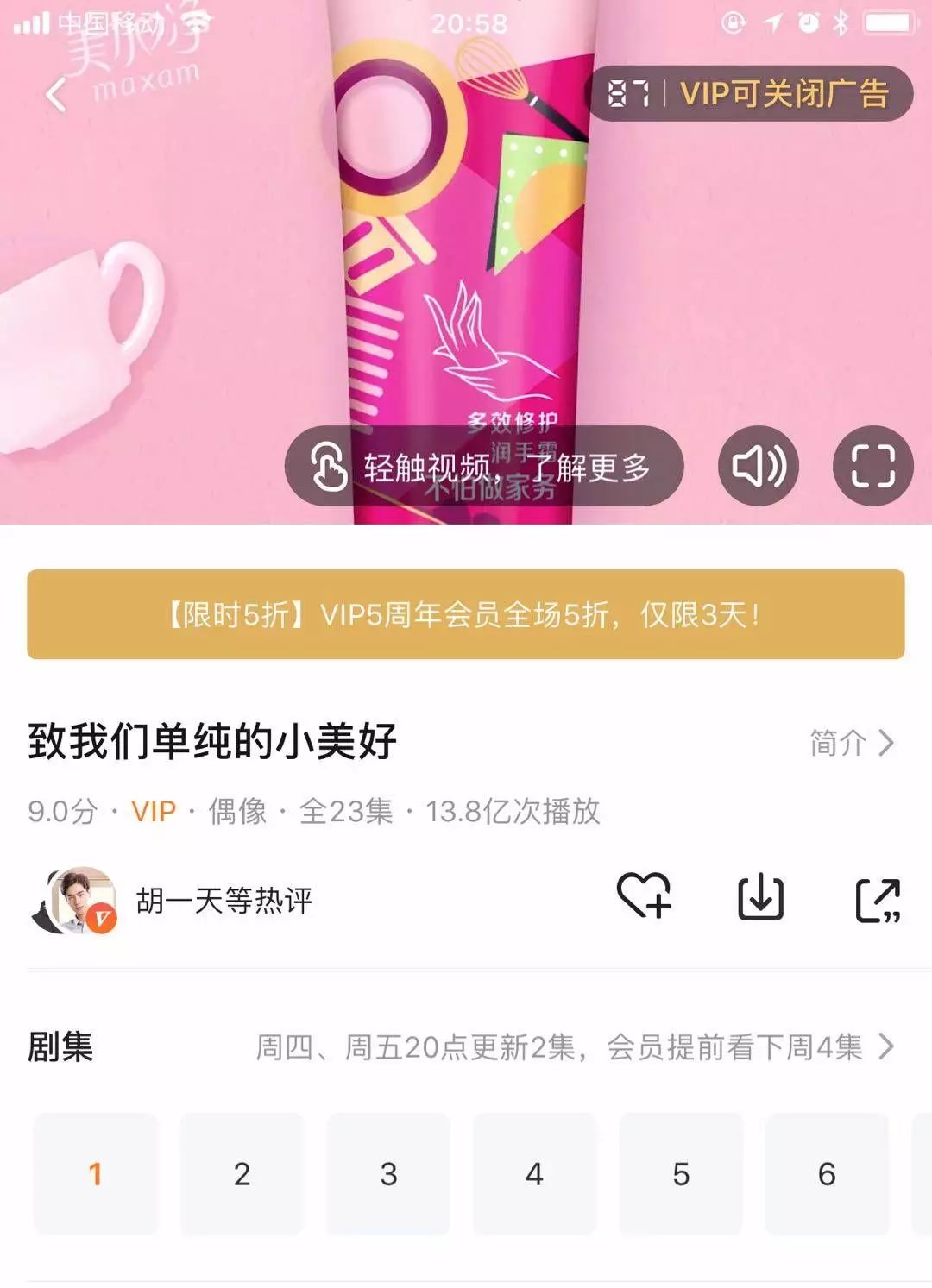This screenshot has height=1288, width=932.
Task: Enter fullscreen video mode
Action: [x=872, y=467]
